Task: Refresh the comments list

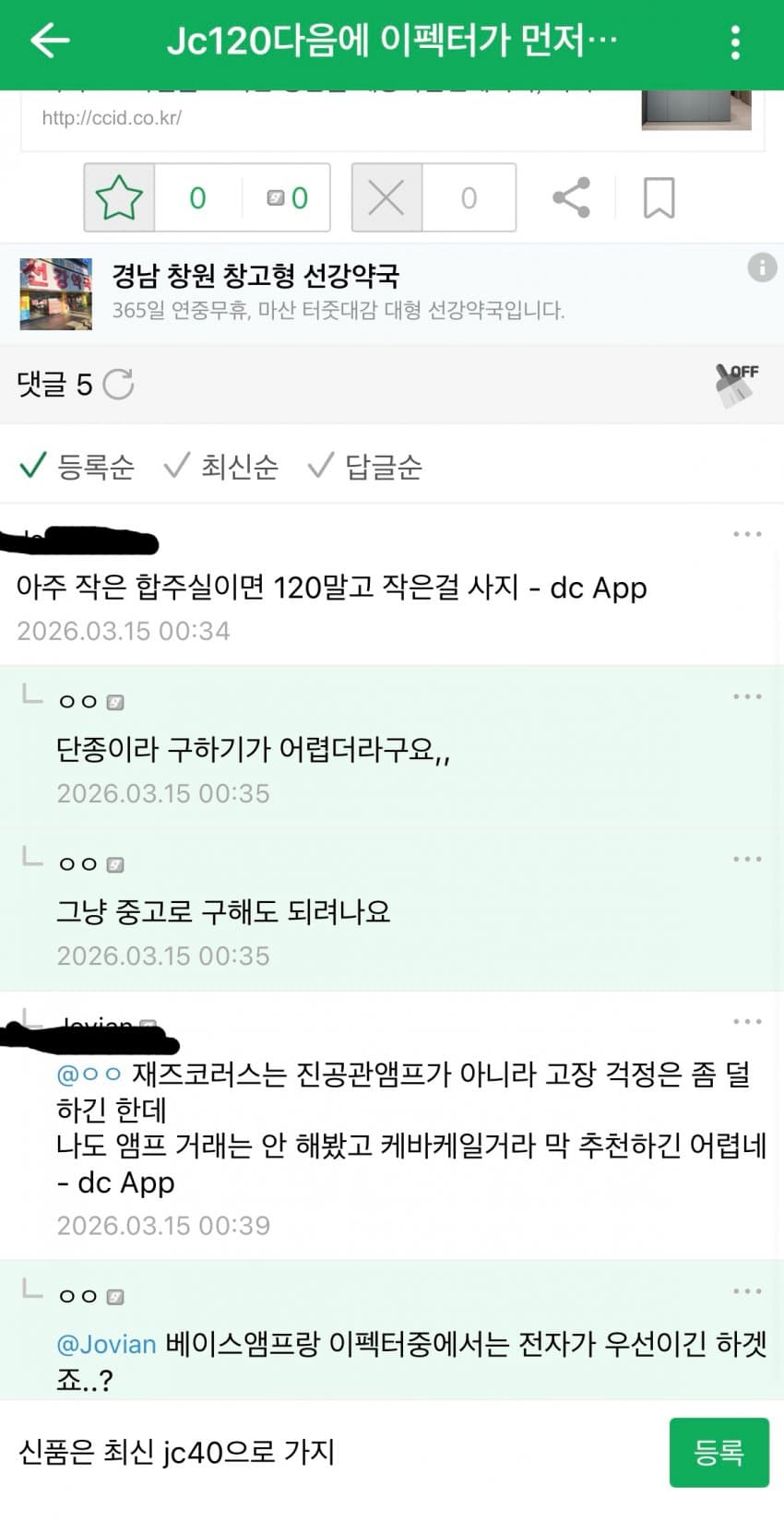Action: coord(119,384)
